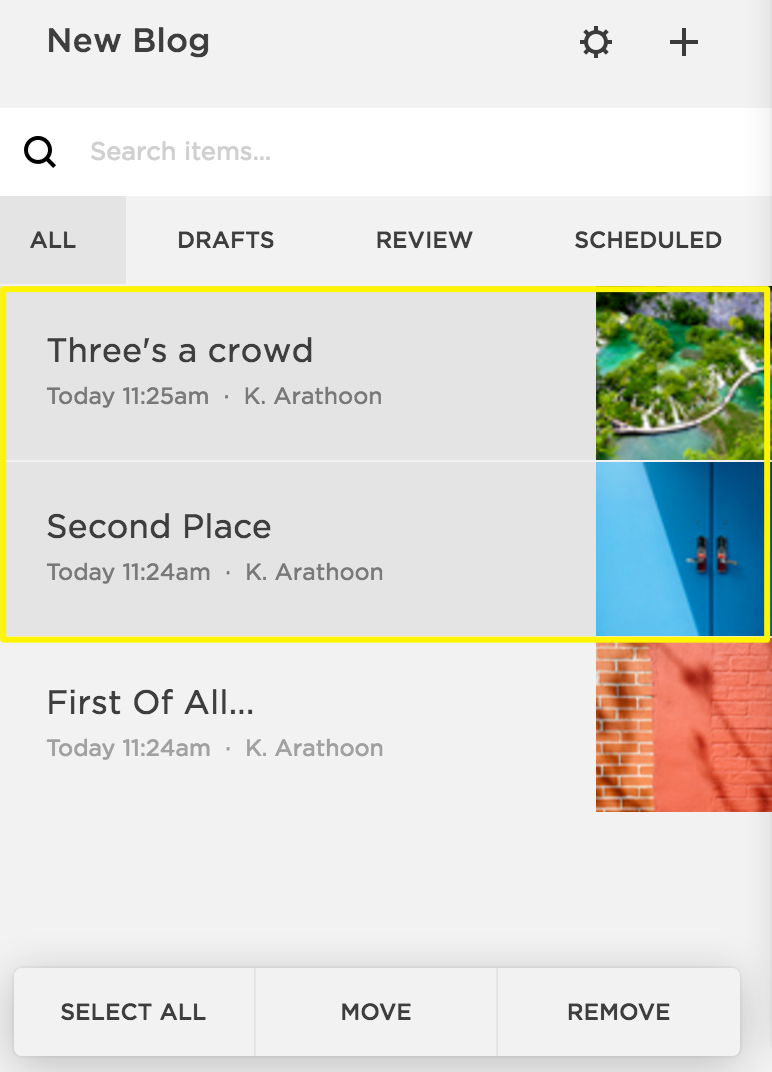The width and height of the screenshot is (772, 1072).
Task: View the Scheduled posts tab
Action: pos(648,240)
